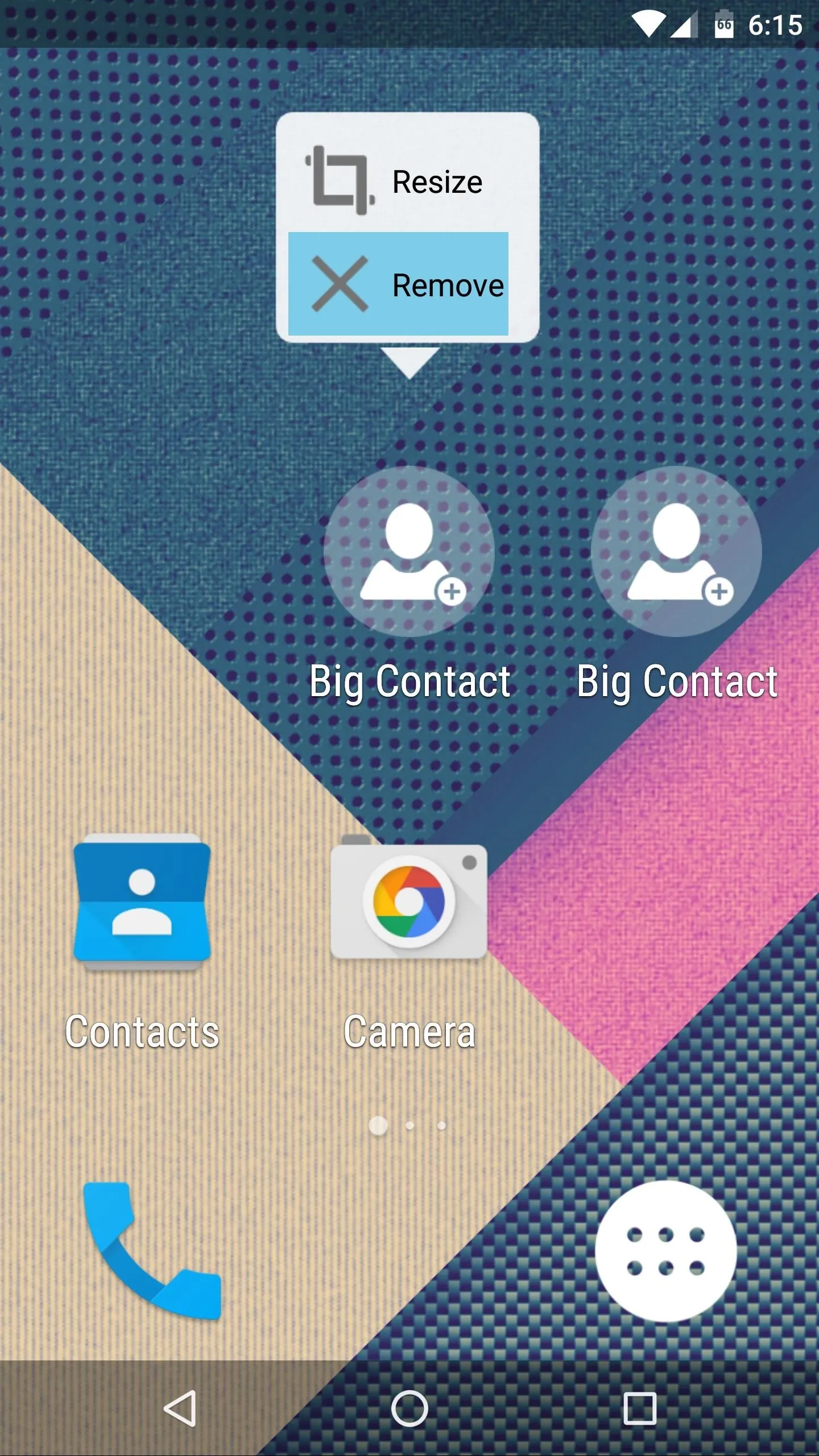This screenshot has height=1456, width=819.
Task: Choose Remove from the popup menu
Action: point(398,284)
